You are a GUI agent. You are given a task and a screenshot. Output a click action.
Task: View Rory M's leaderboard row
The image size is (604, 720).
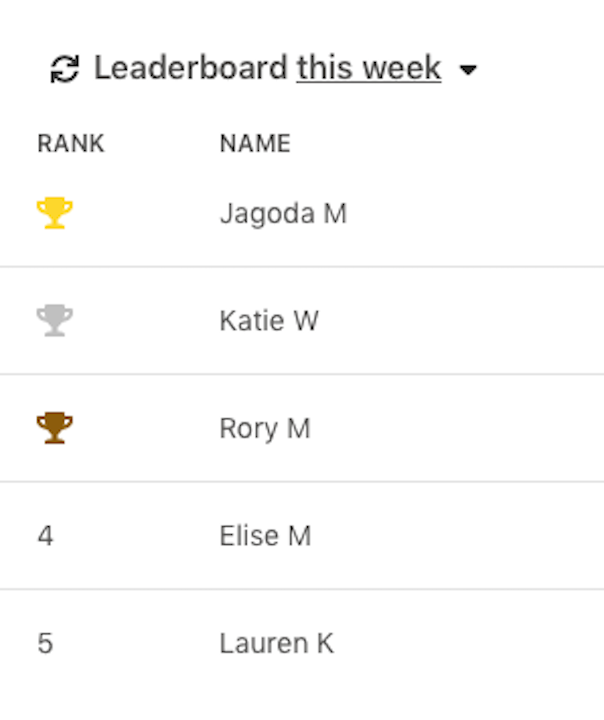click(x=265, y=429)
